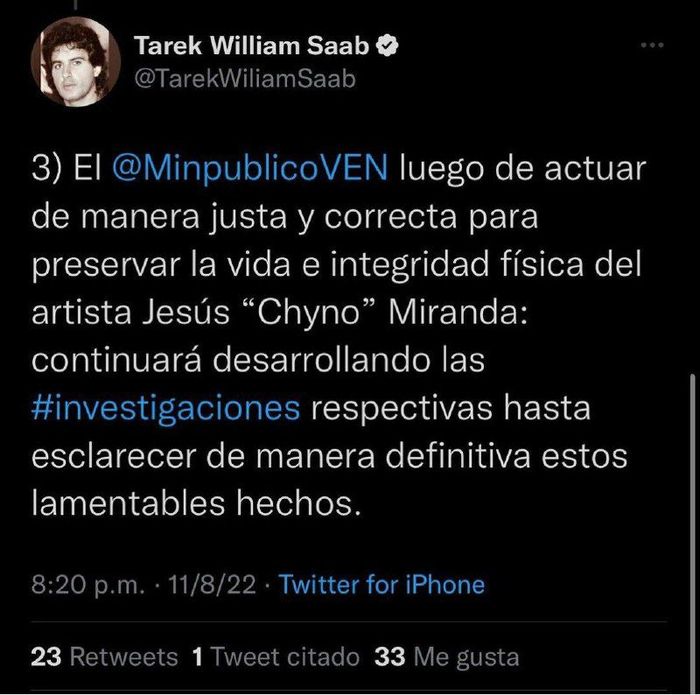View the 33 Me gusta list

446,657
